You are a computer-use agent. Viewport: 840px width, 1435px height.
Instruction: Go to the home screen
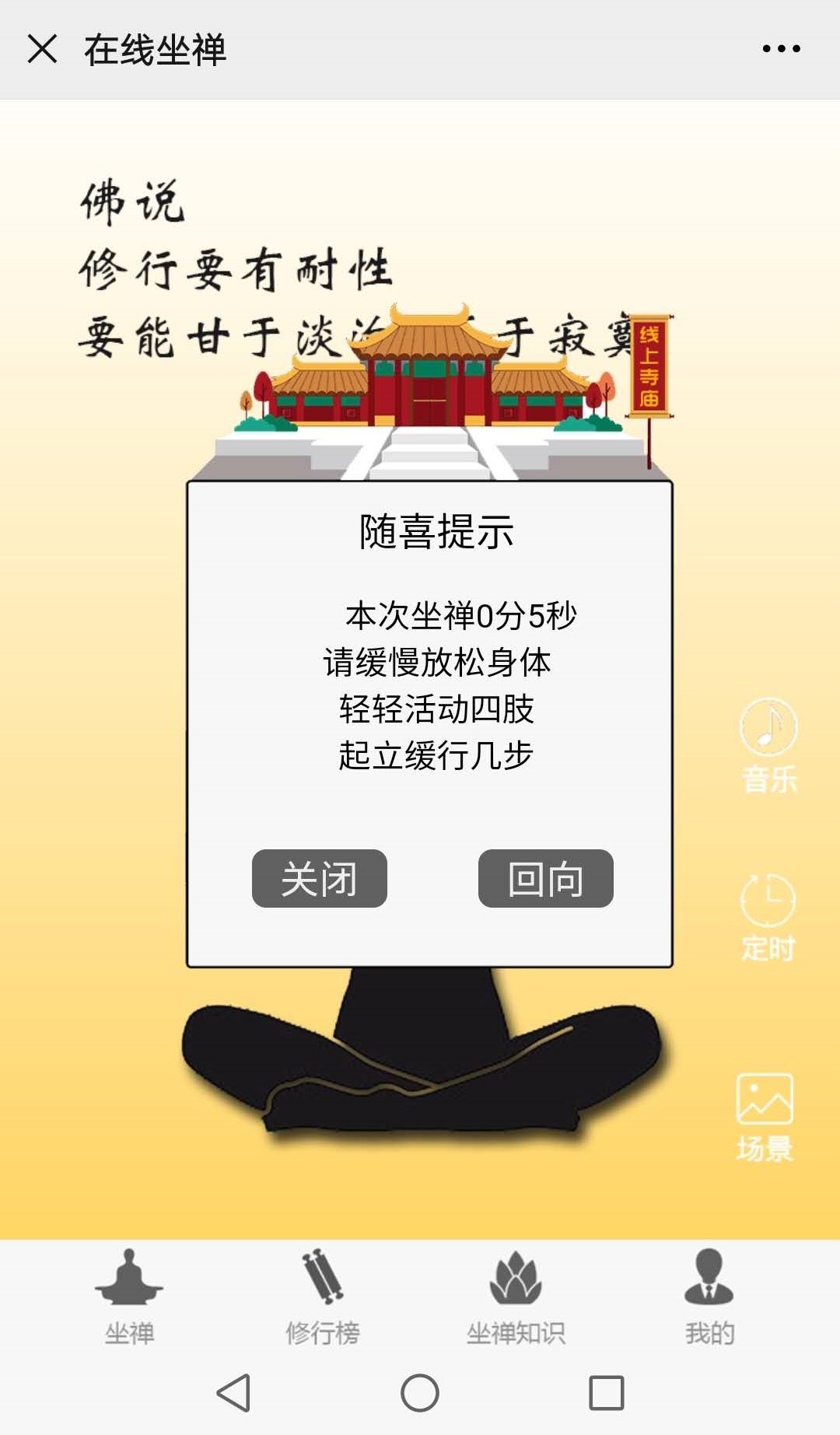click(x=420, y=1392)
